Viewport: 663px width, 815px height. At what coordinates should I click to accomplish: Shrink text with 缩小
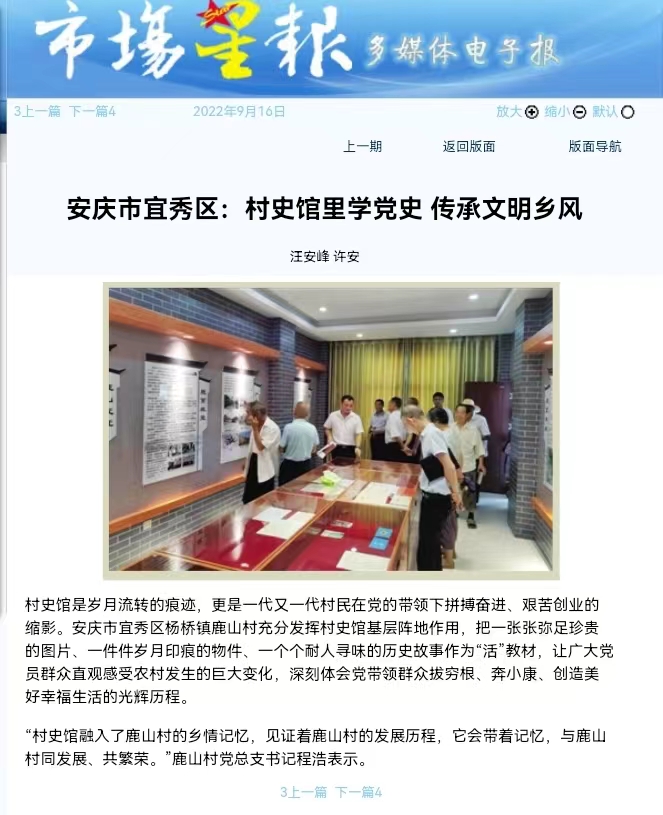click(x=565, y=111)
